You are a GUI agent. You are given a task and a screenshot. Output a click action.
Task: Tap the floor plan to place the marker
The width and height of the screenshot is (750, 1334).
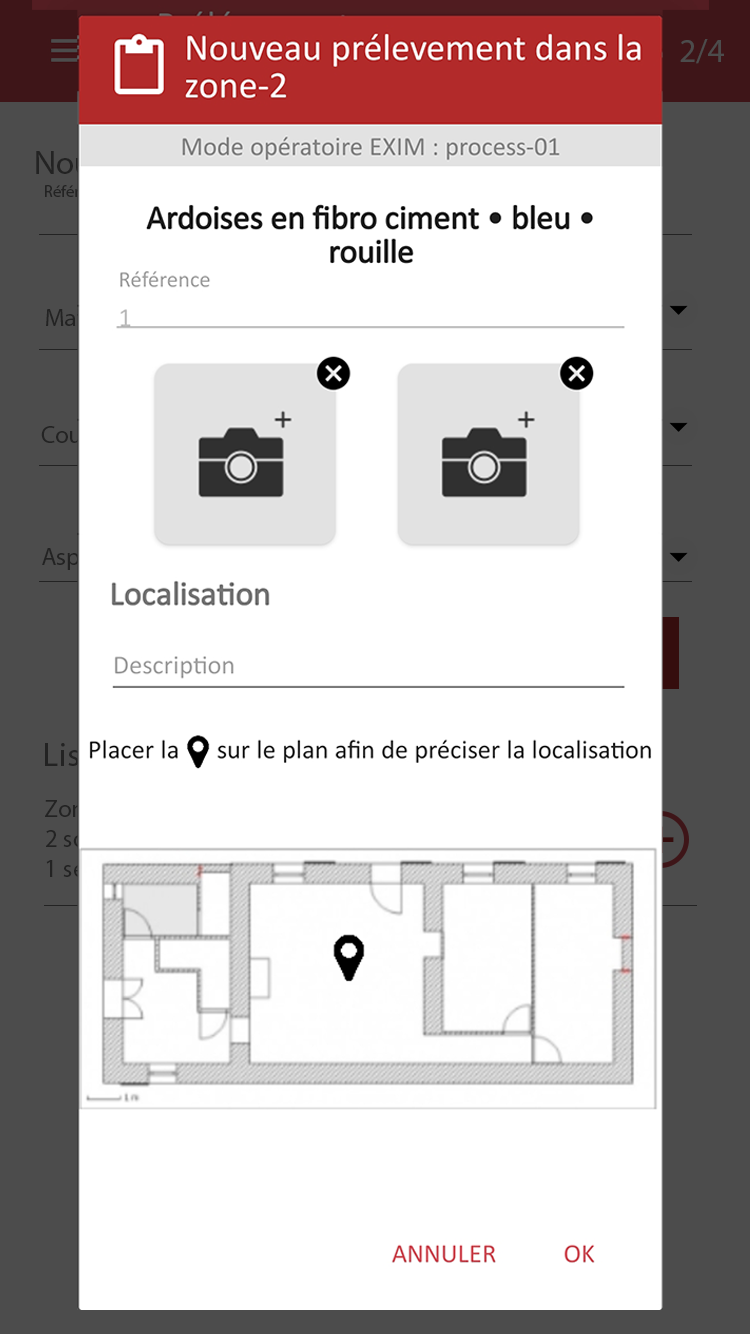368,978
